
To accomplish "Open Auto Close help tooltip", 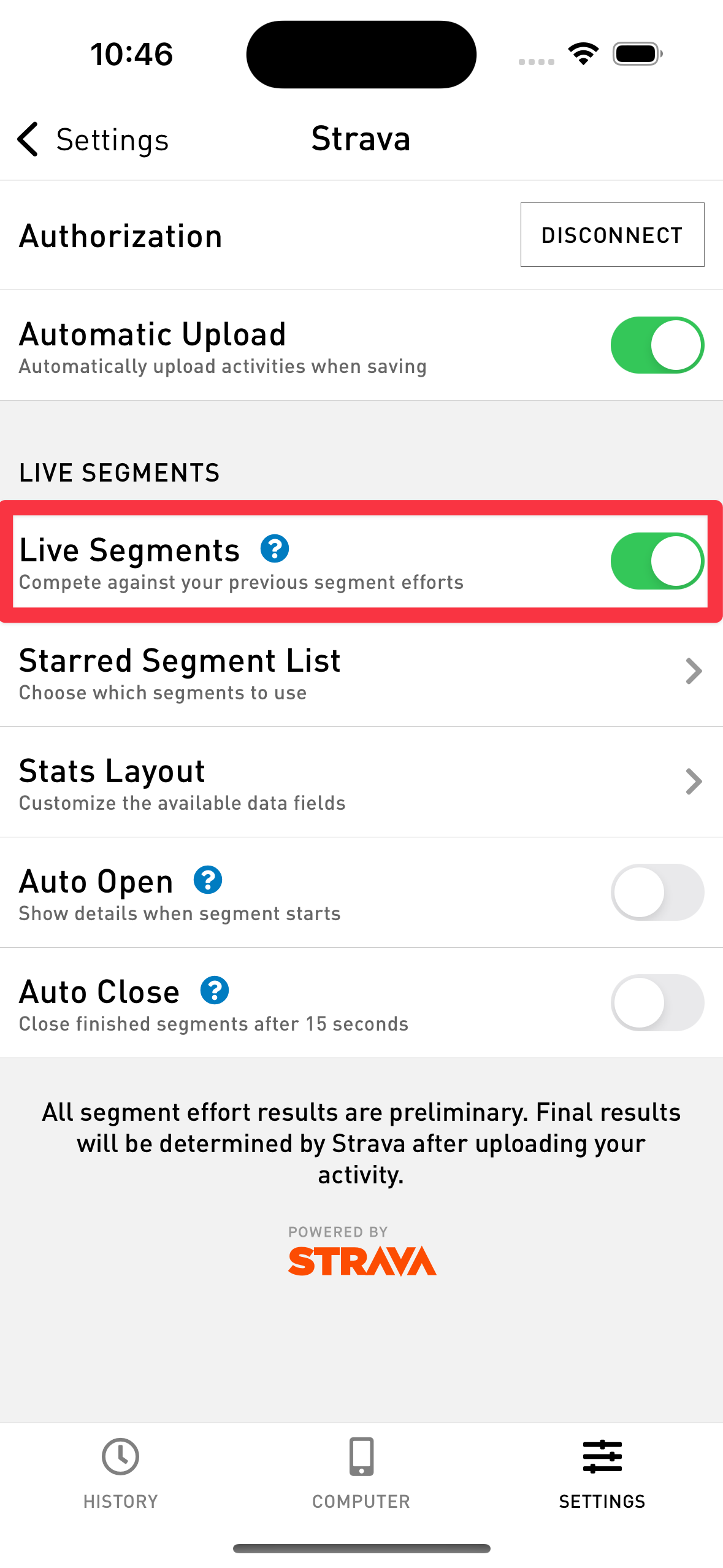I will [215, 990].
